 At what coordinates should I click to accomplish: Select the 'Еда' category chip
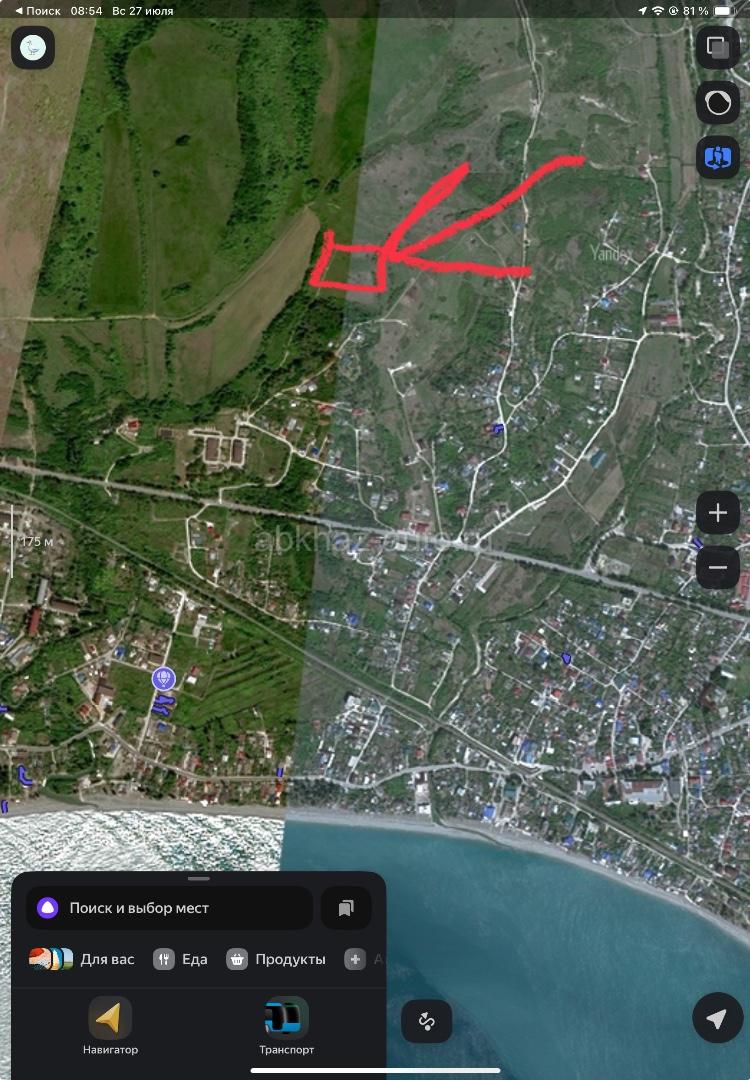[181, 959]
